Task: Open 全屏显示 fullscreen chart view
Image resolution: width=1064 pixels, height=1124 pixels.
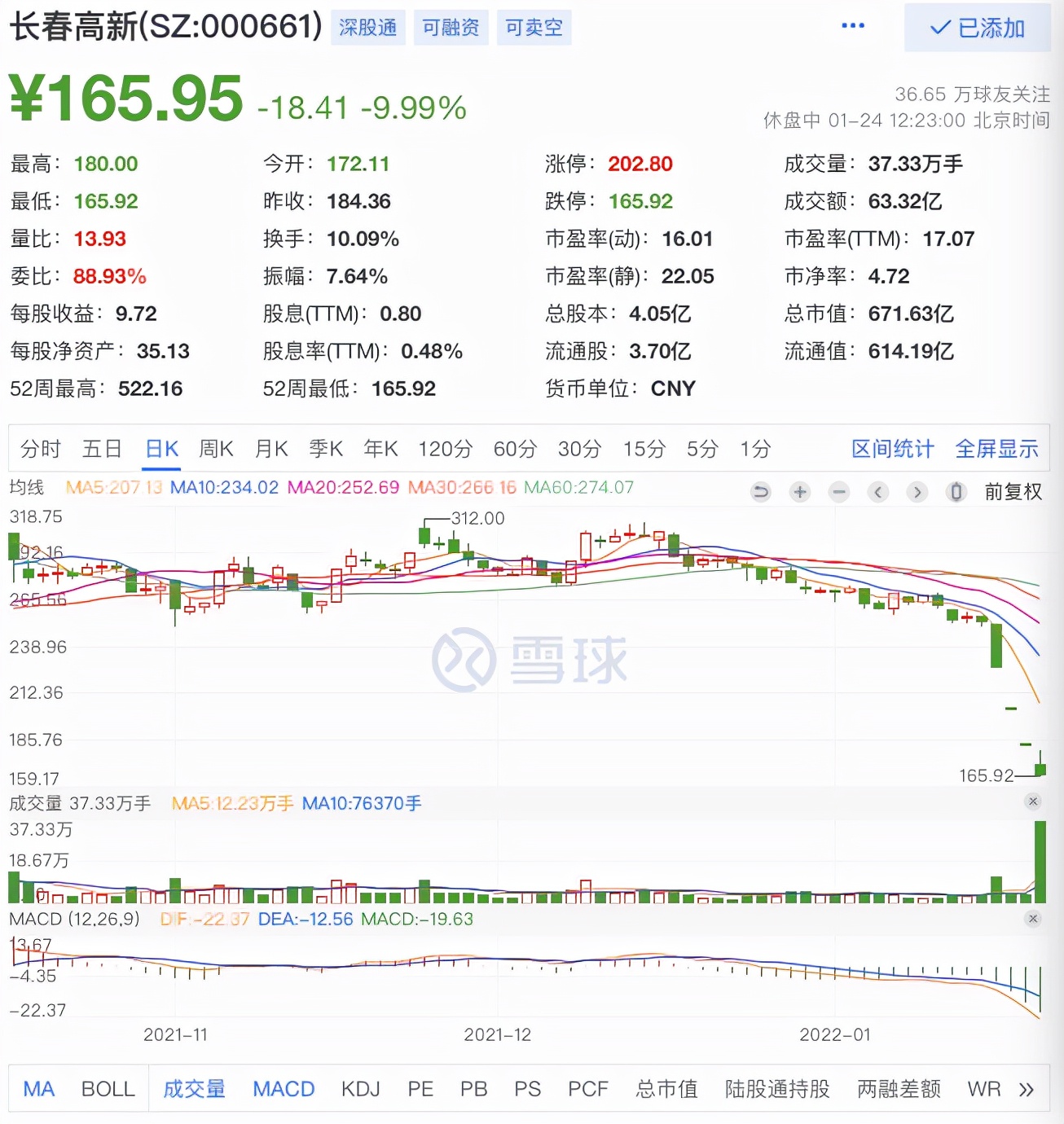Action: point(996,449)
